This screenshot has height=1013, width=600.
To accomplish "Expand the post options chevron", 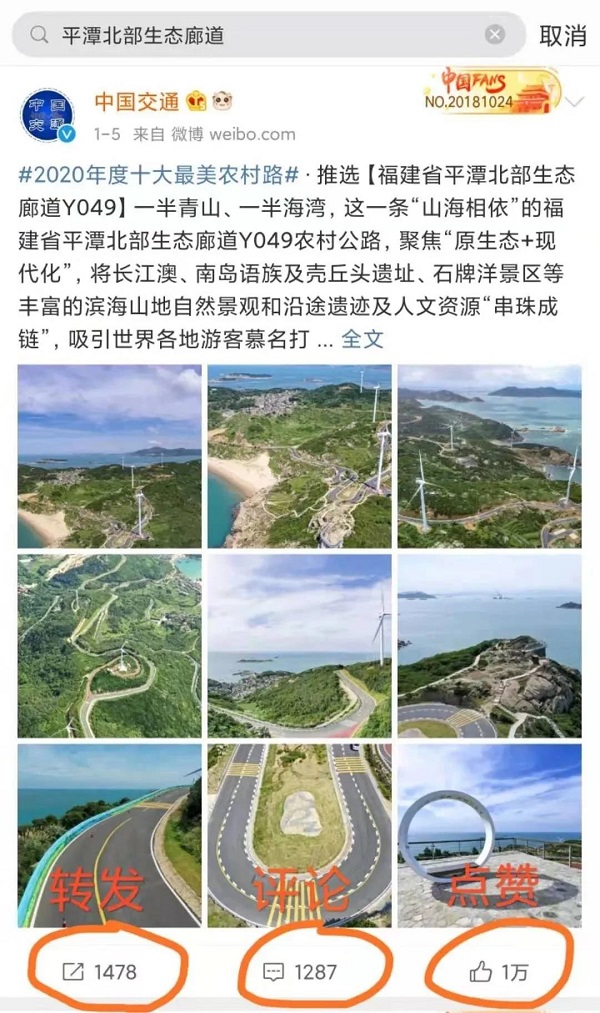I will [x=575, y=102].
